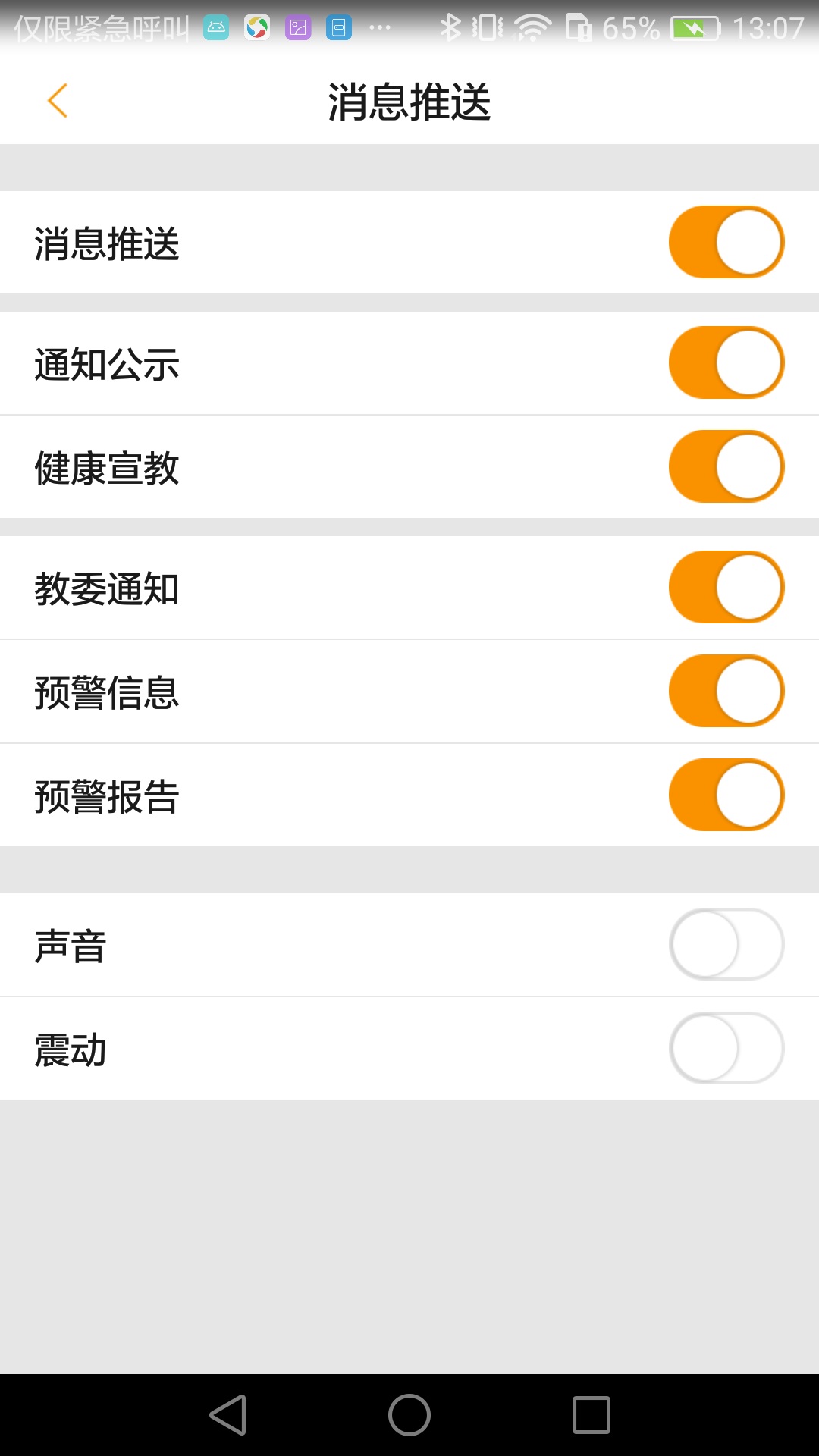Image resolution: width=819 pixels, height=1456 pixels.
Task: Turn off the 消息推送 switch
Action: (x=726, y=243)
